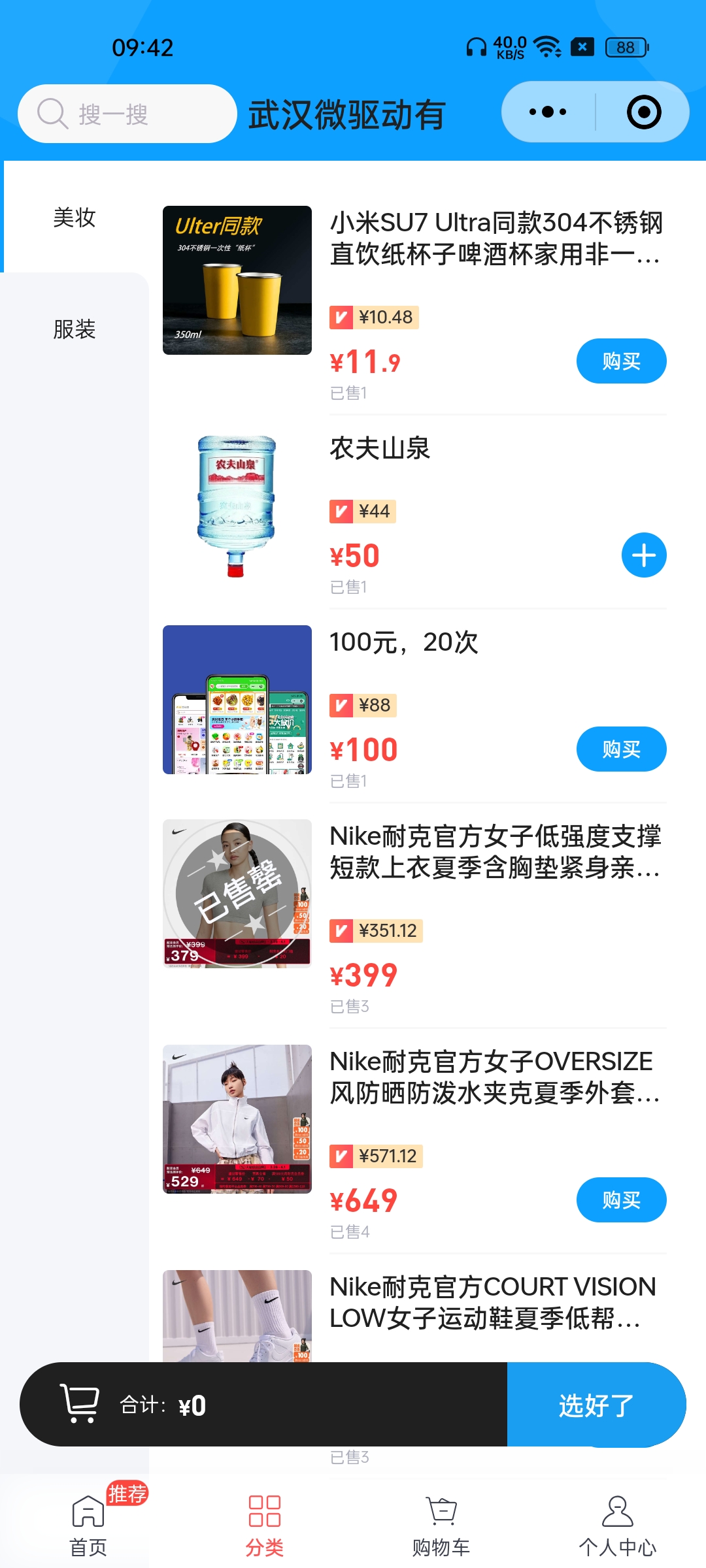Viewport: 706px width, 1568px height.
Task: Select the 服装 category
Action: 75,329
